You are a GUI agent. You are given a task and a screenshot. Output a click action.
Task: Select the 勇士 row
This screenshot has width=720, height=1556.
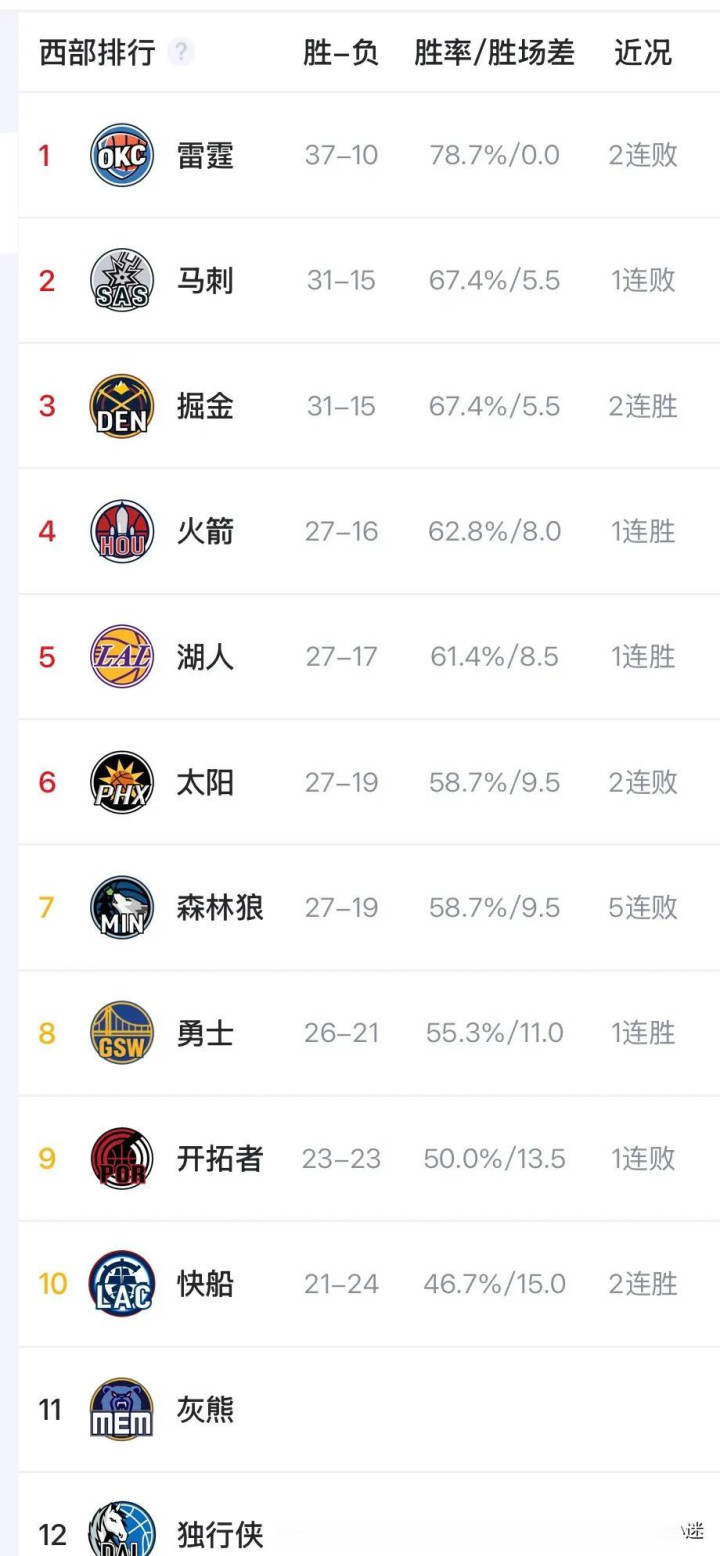tap(205, 1033)
